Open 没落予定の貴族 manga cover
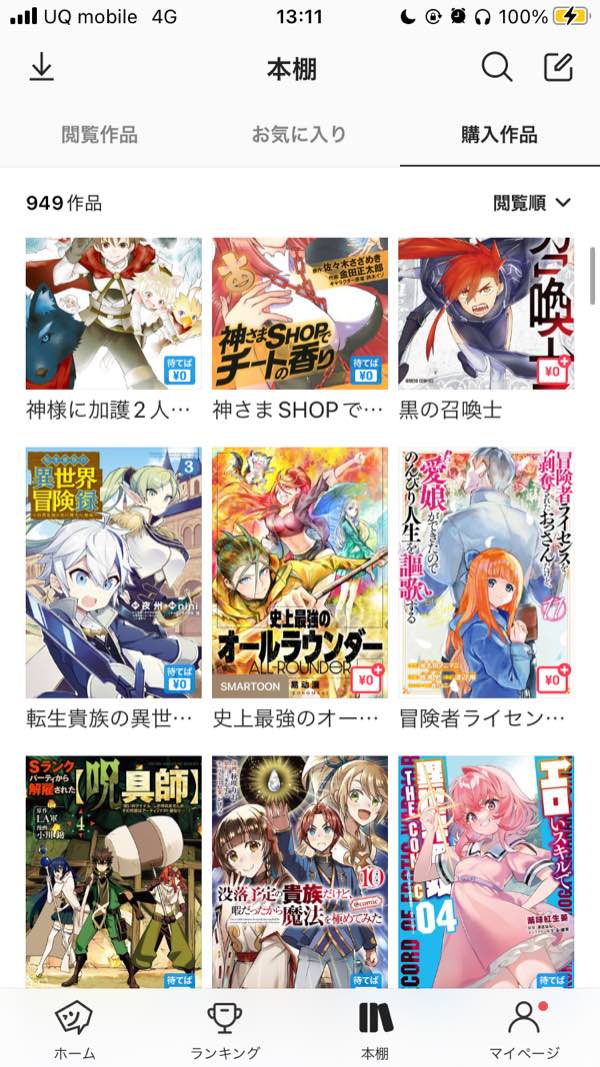 coord(299,870)
